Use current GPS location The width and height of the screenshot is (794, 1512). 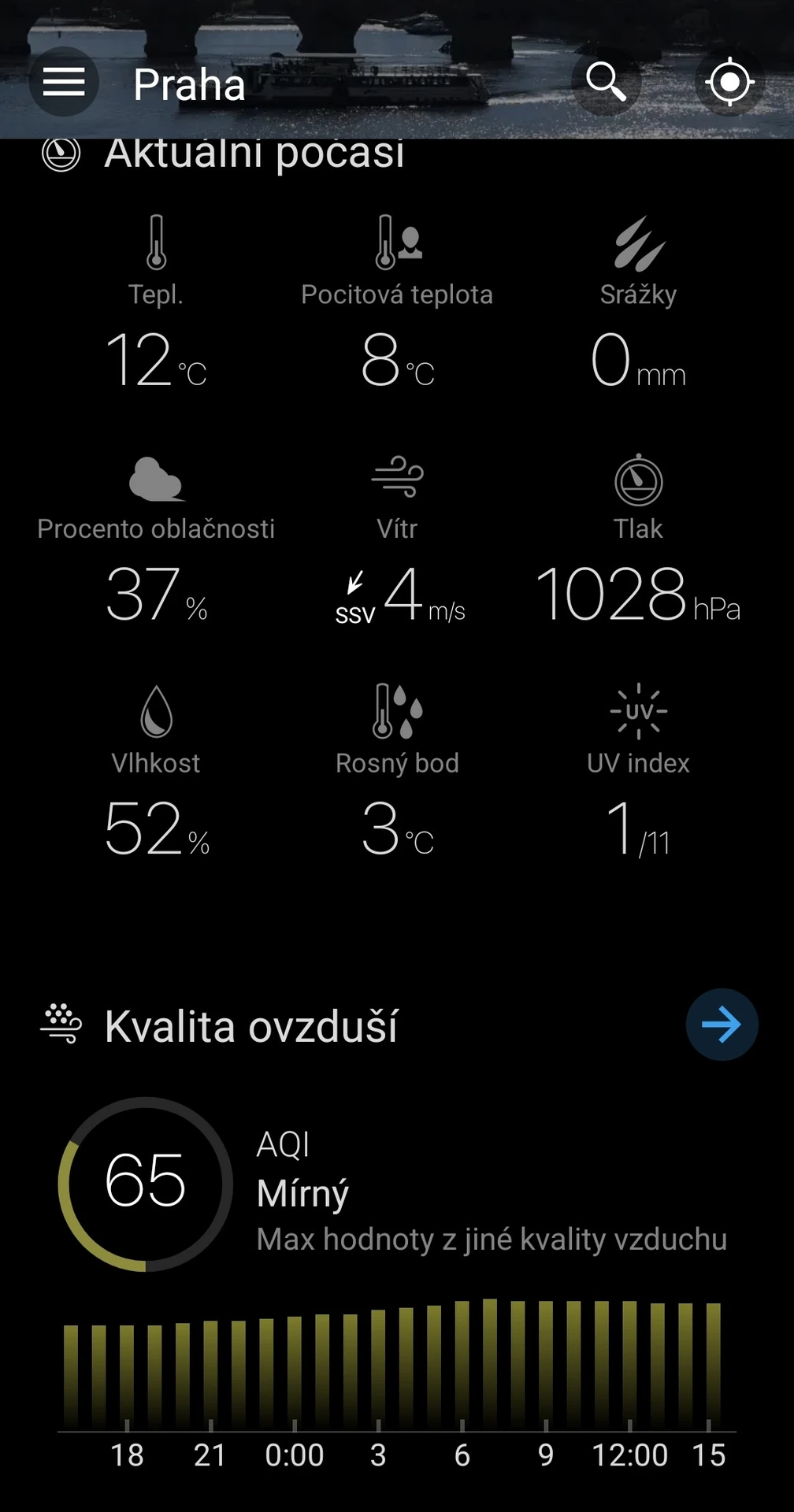[x=729, y=82]
